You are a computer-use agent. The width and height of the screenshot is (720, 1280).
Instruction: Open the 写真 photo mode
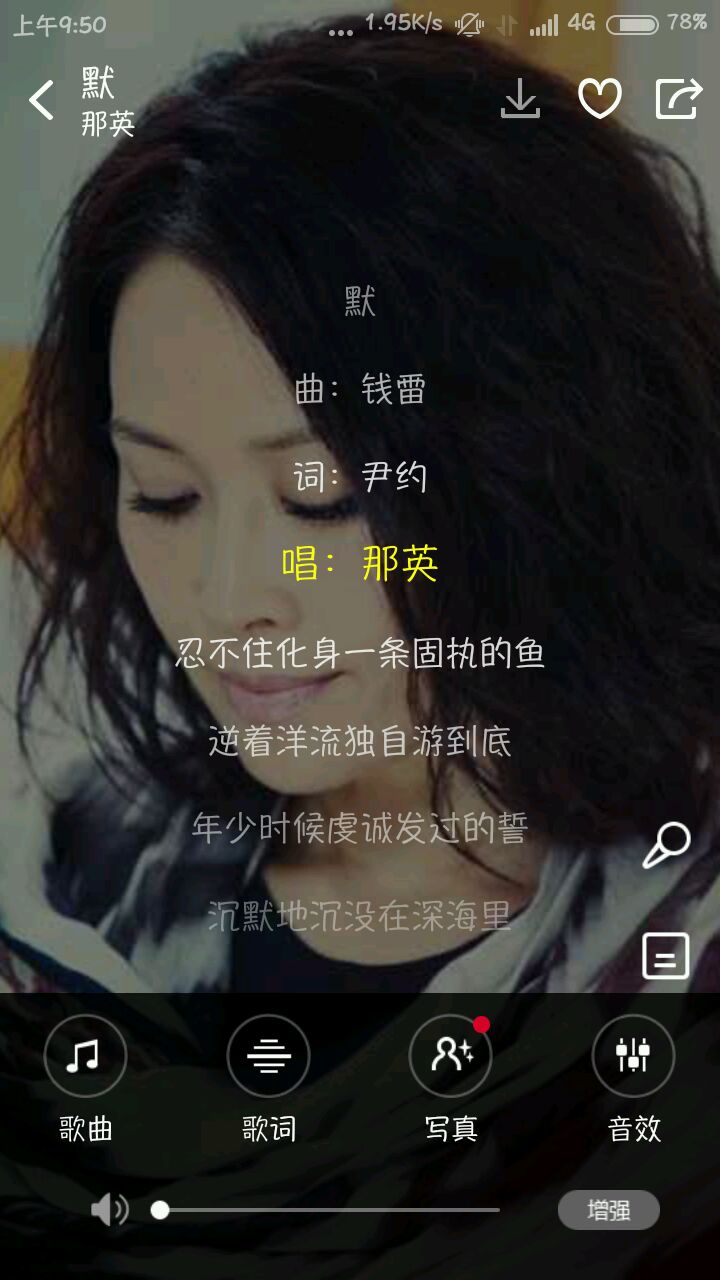[x=451, y=1056]
